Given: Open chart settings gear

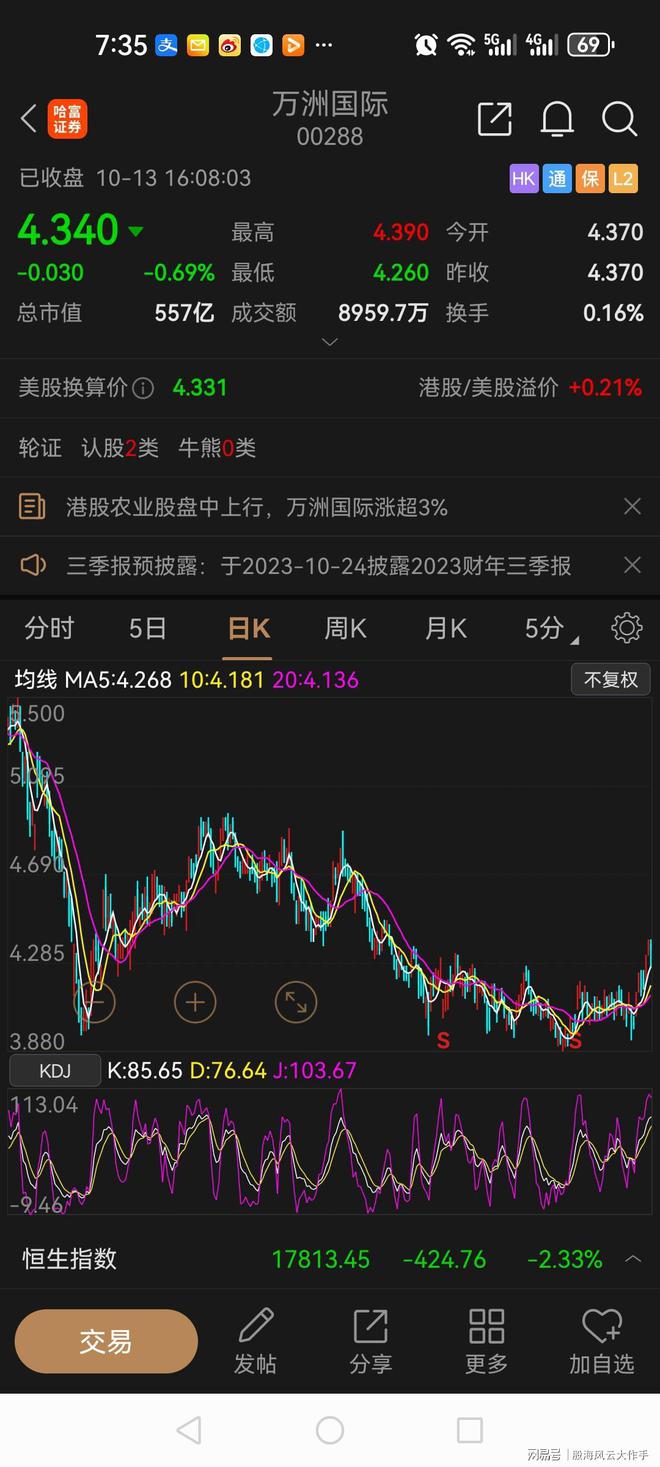Looking at the screenshot, I should point(627,628).
